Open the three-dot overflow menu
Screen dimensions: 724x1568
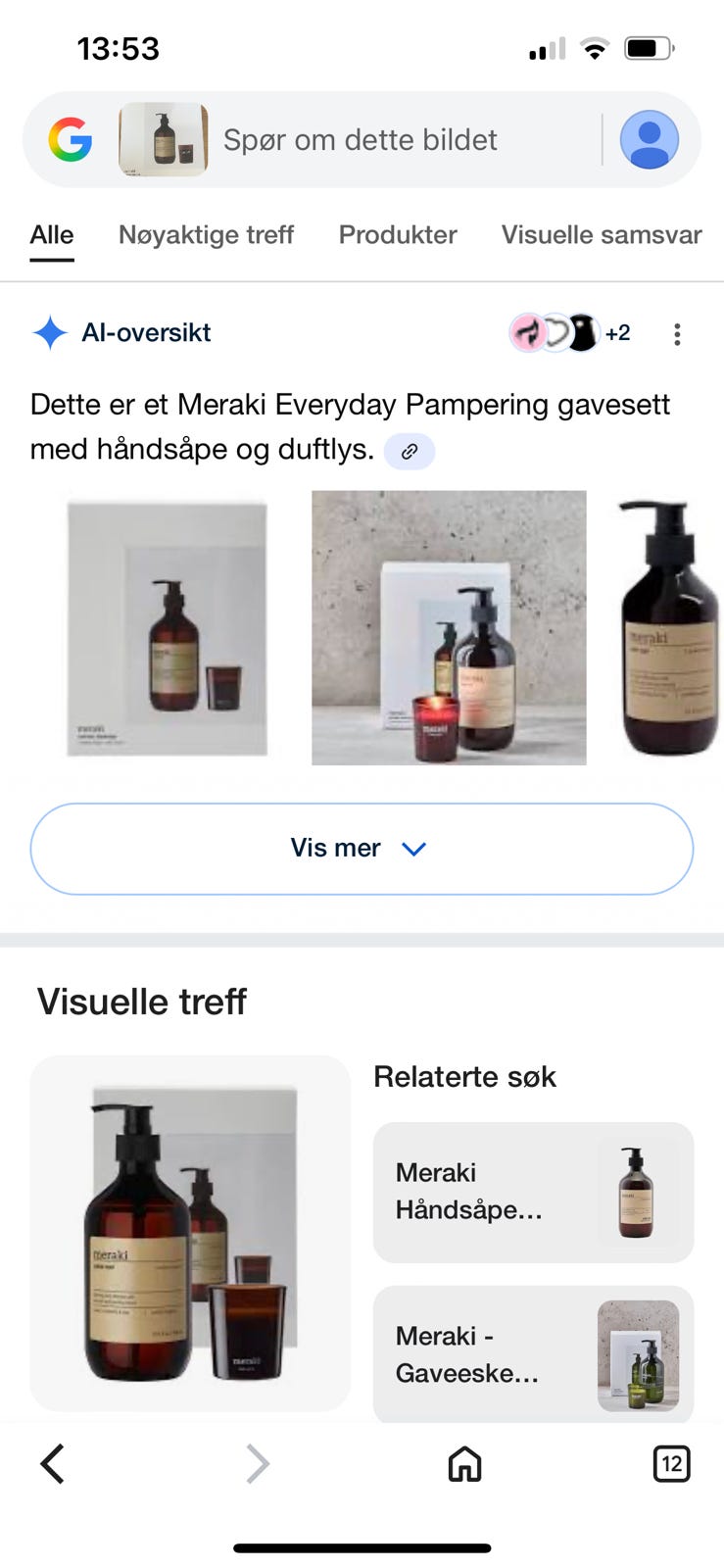point(677,333)
